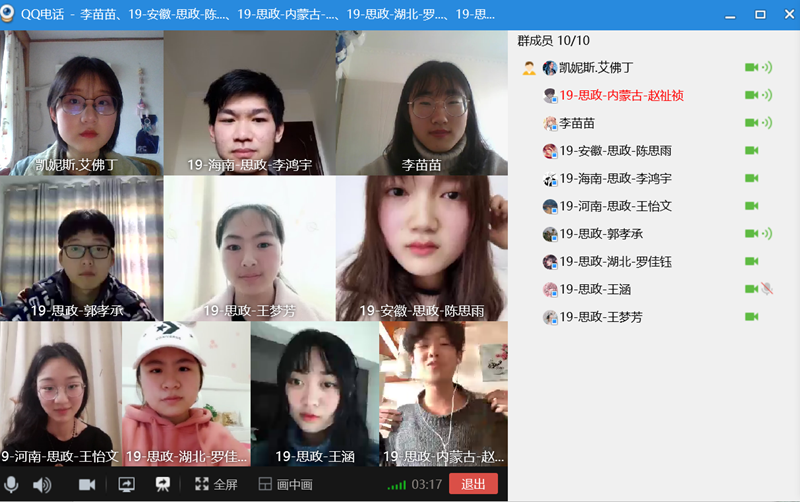Minimize the QQ电话 window
This screenshot has width=800, height=502.
point(733,14)
